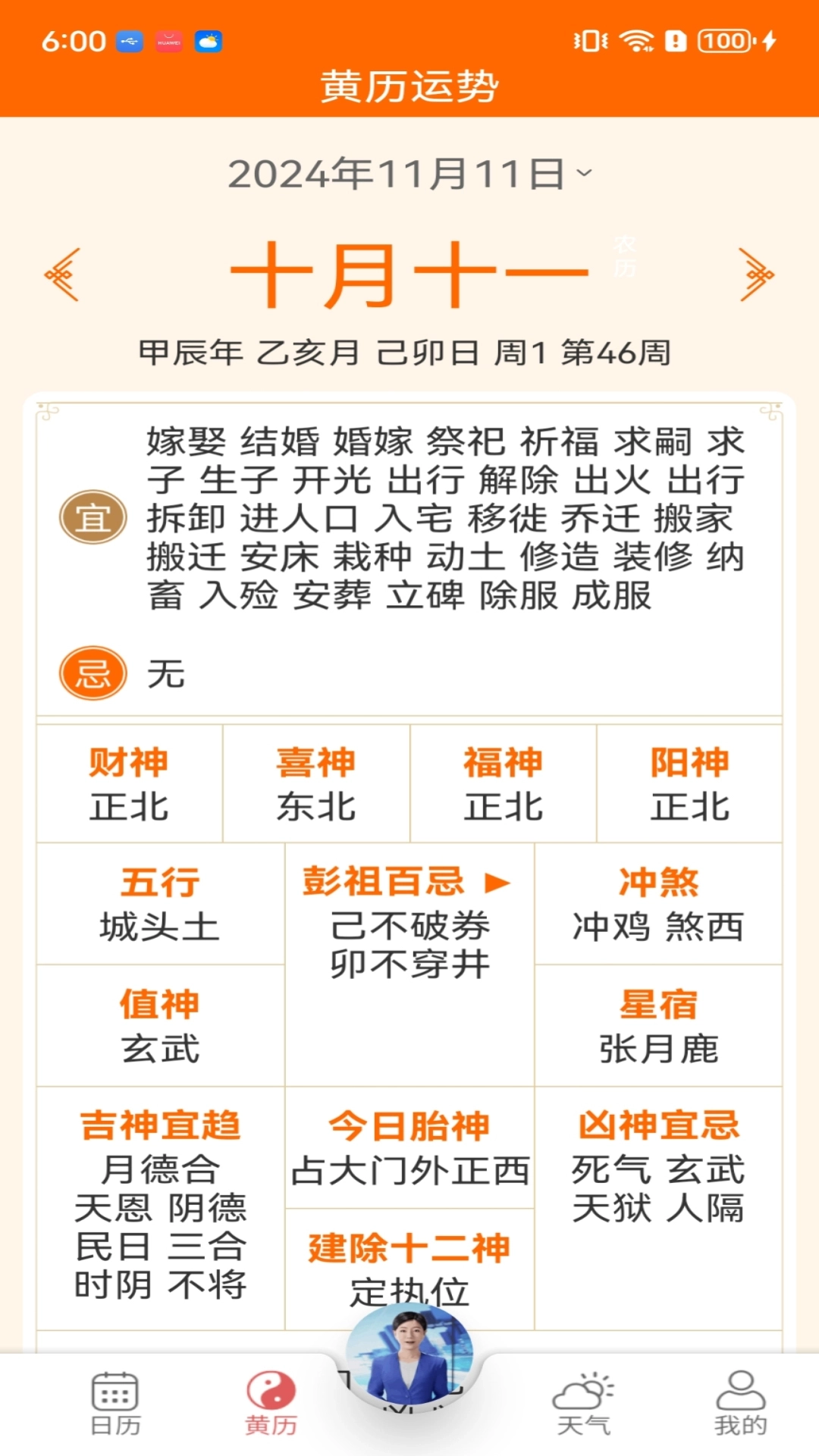
Task: Go to the previous day
Action: [62, 275]
